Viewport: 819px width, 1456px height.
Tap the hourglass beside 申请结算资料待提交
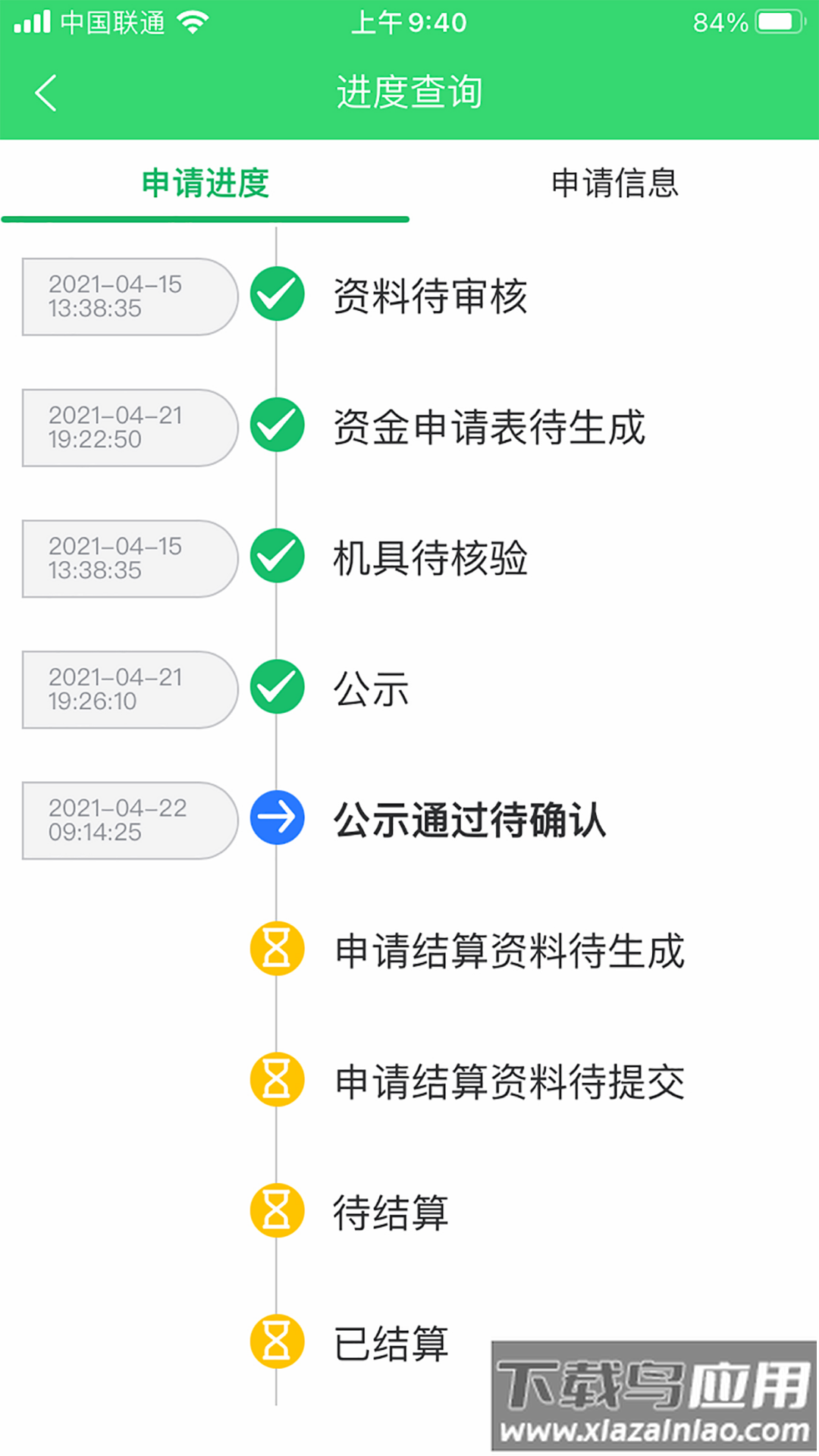[277, 1079]
